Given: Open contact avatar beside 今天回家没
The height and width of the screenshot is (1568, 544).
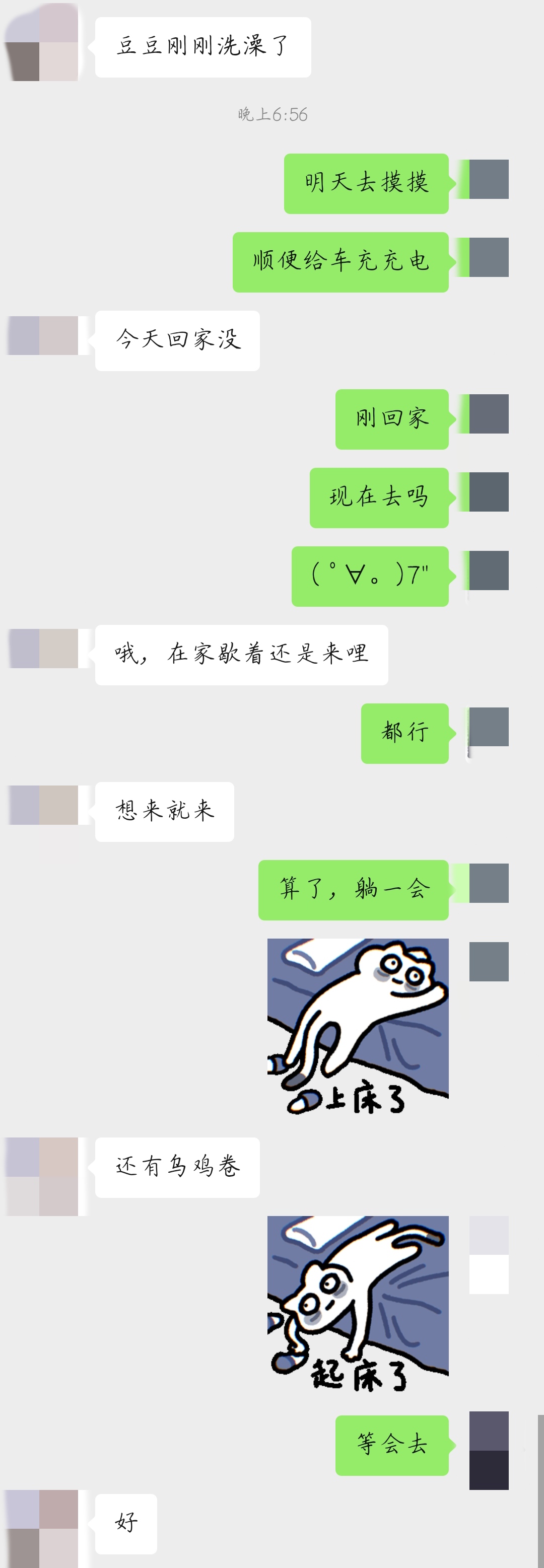Looking at the screenshot, I should (x=44, y=335).
